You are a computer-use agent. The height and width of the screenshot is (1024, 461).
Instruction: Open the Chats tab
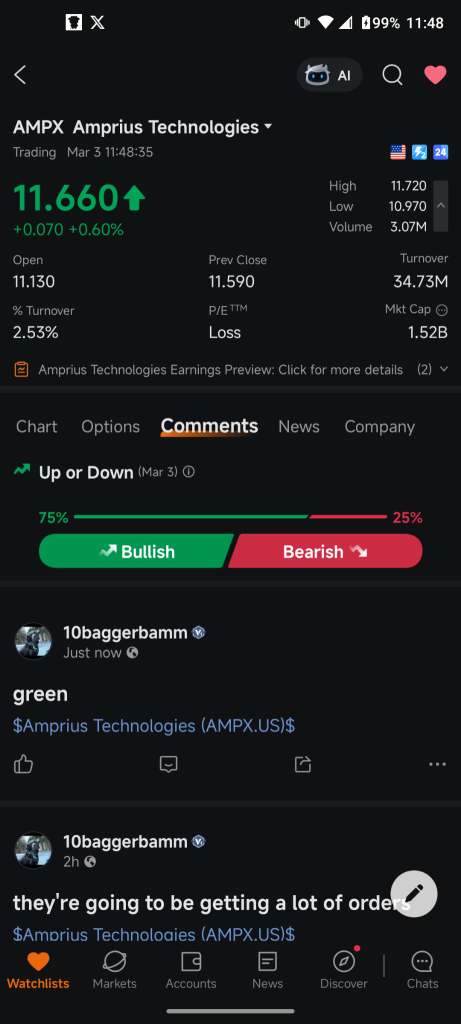[422, 969]
